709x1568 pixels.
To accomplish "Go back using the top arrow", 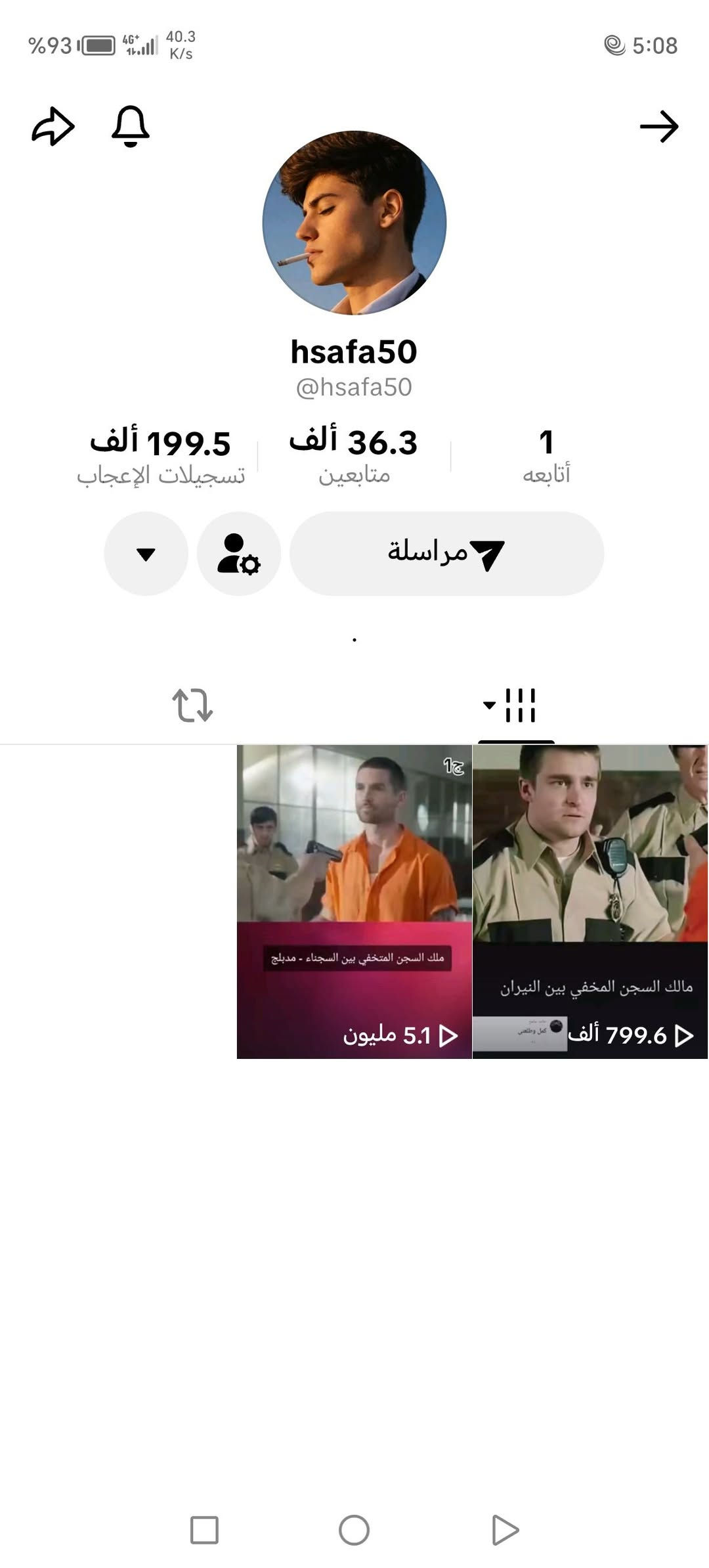I will point(658,126).
